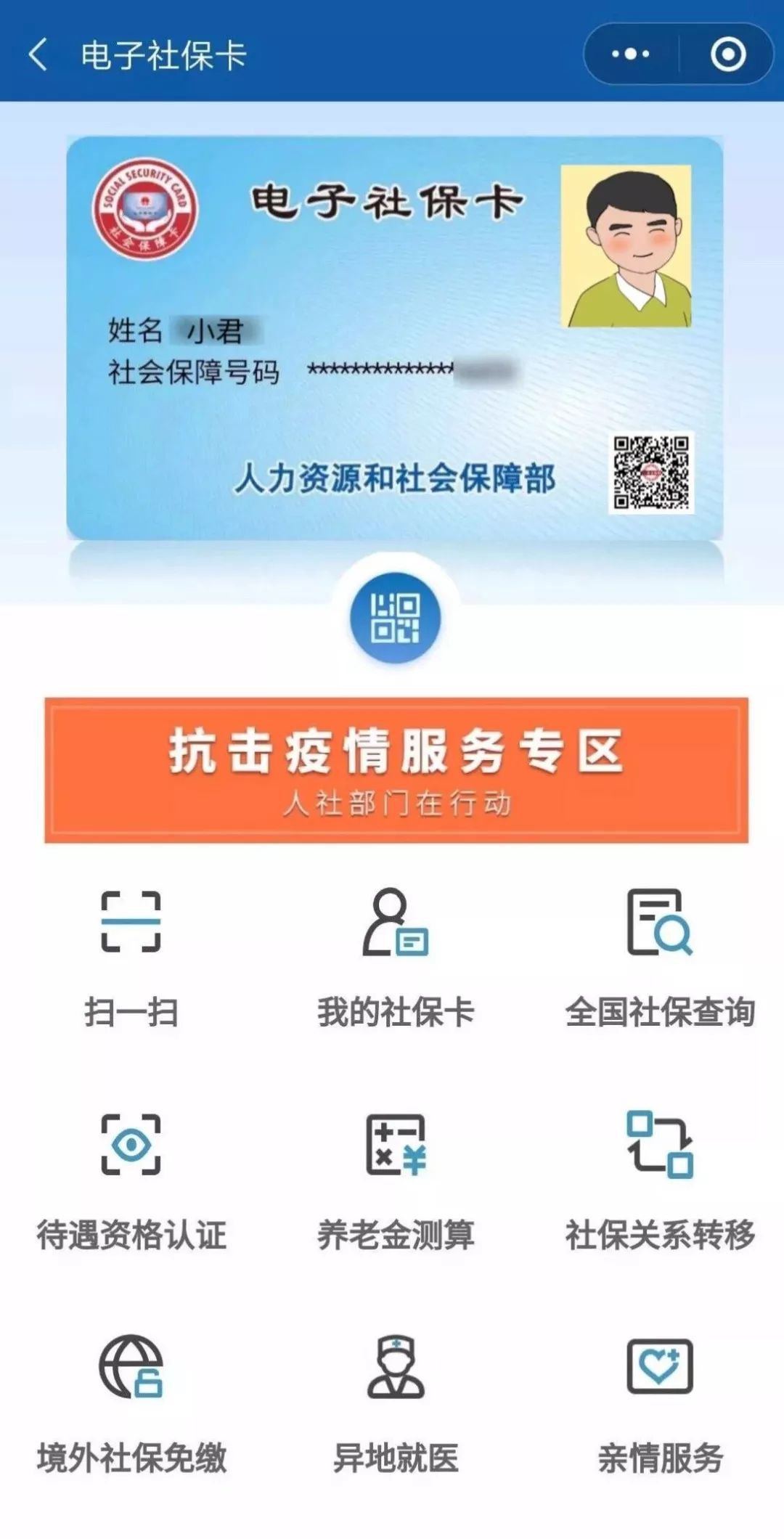
Task: Close the mini program via circle icon
Action: coord(727,54)
